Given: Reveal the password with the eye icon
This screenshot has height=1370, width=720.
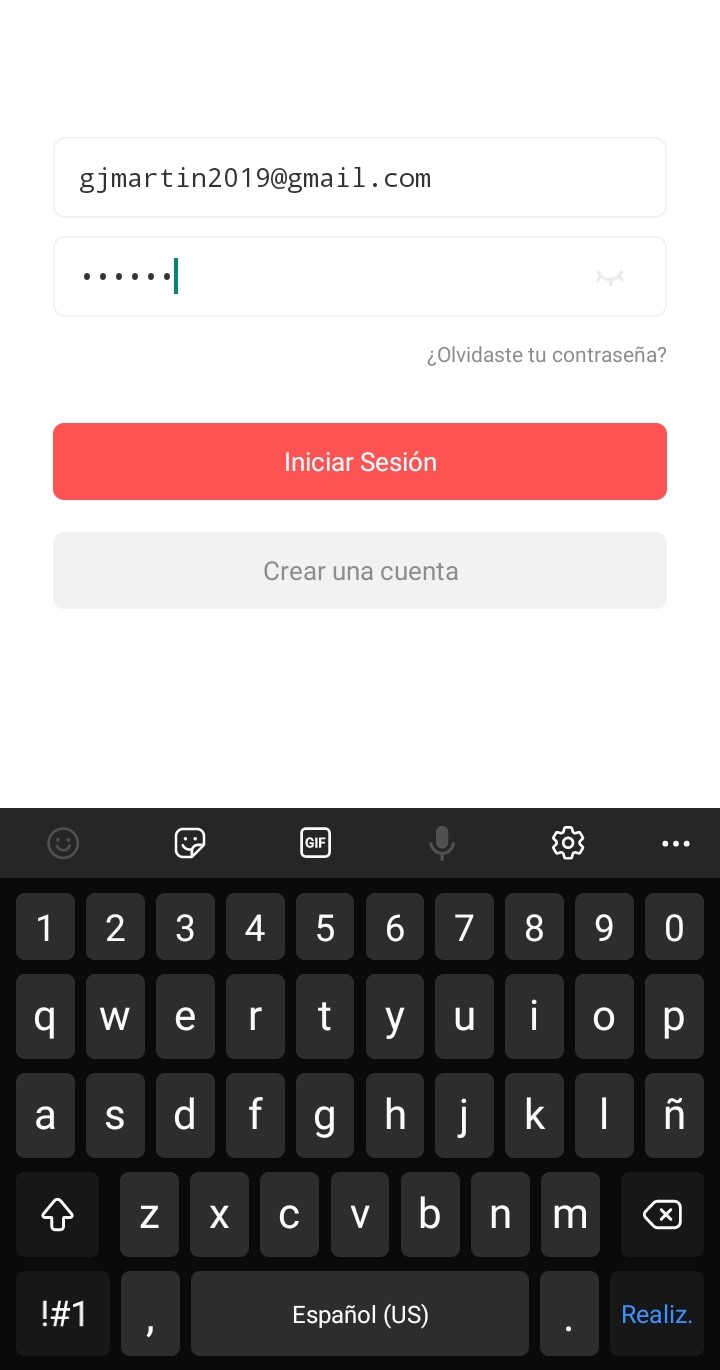Looking at the screenshot, I should (x=609, y=277).
